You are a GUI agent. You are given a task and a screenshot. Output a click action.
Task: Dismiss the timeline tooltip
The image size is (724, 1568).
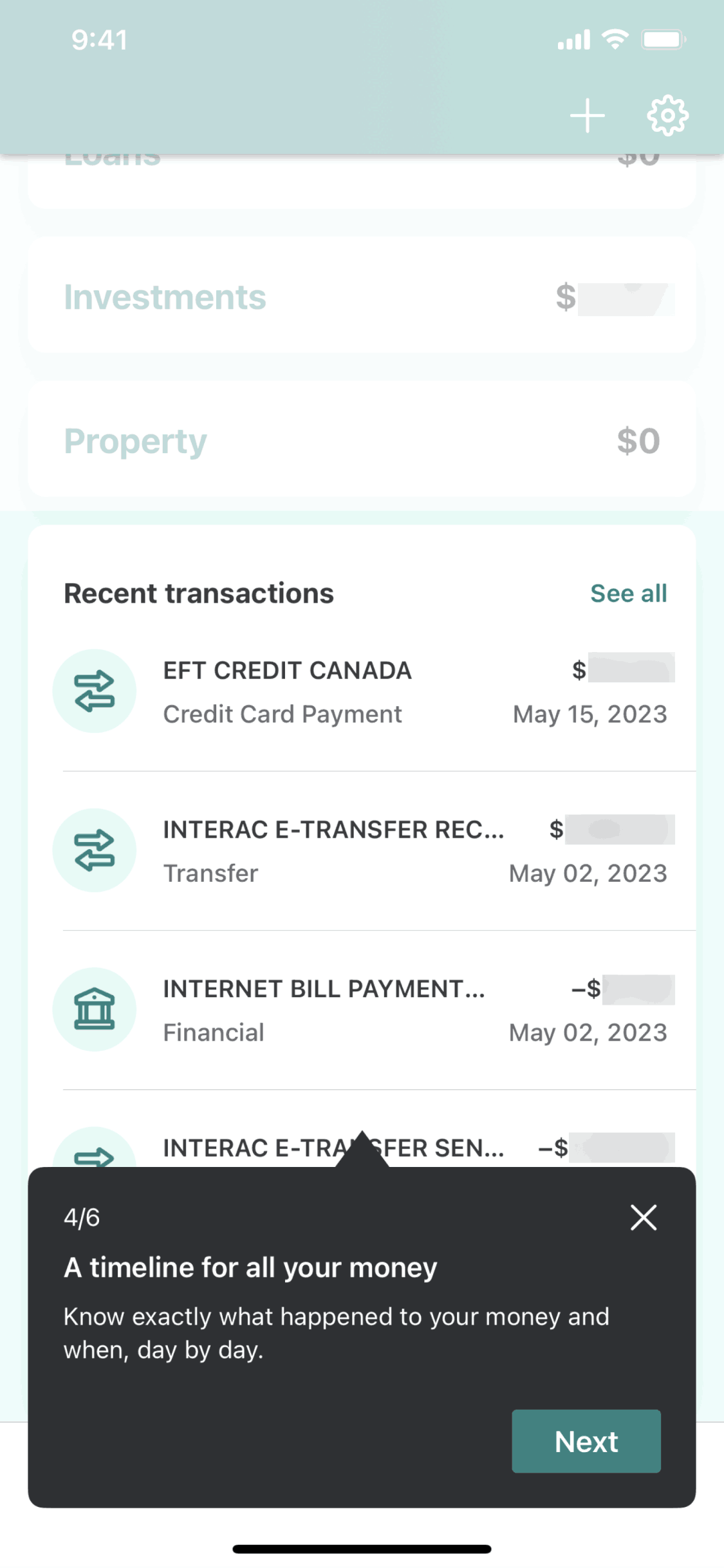point(643,1218)
